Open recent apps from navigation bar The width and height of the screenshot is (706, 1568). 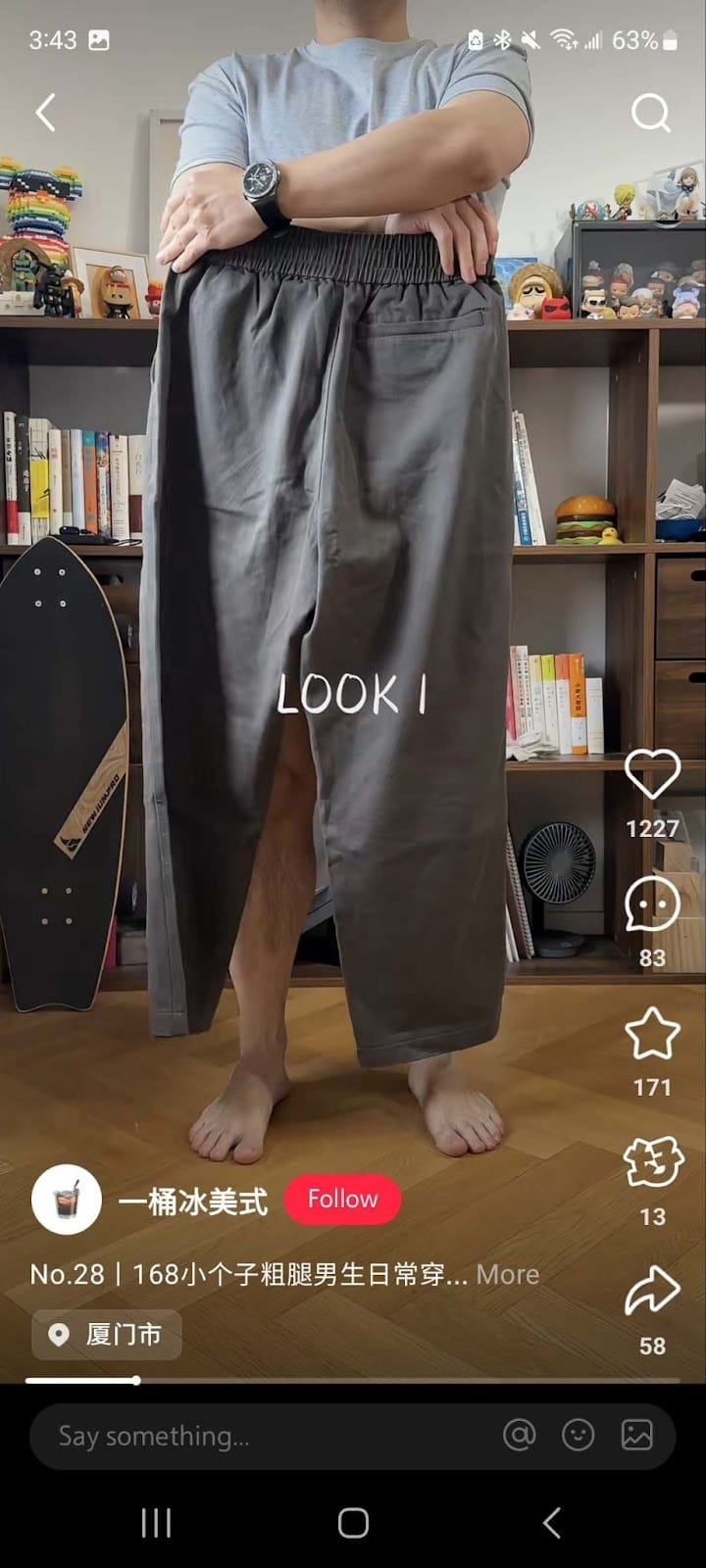[156, 1523]
